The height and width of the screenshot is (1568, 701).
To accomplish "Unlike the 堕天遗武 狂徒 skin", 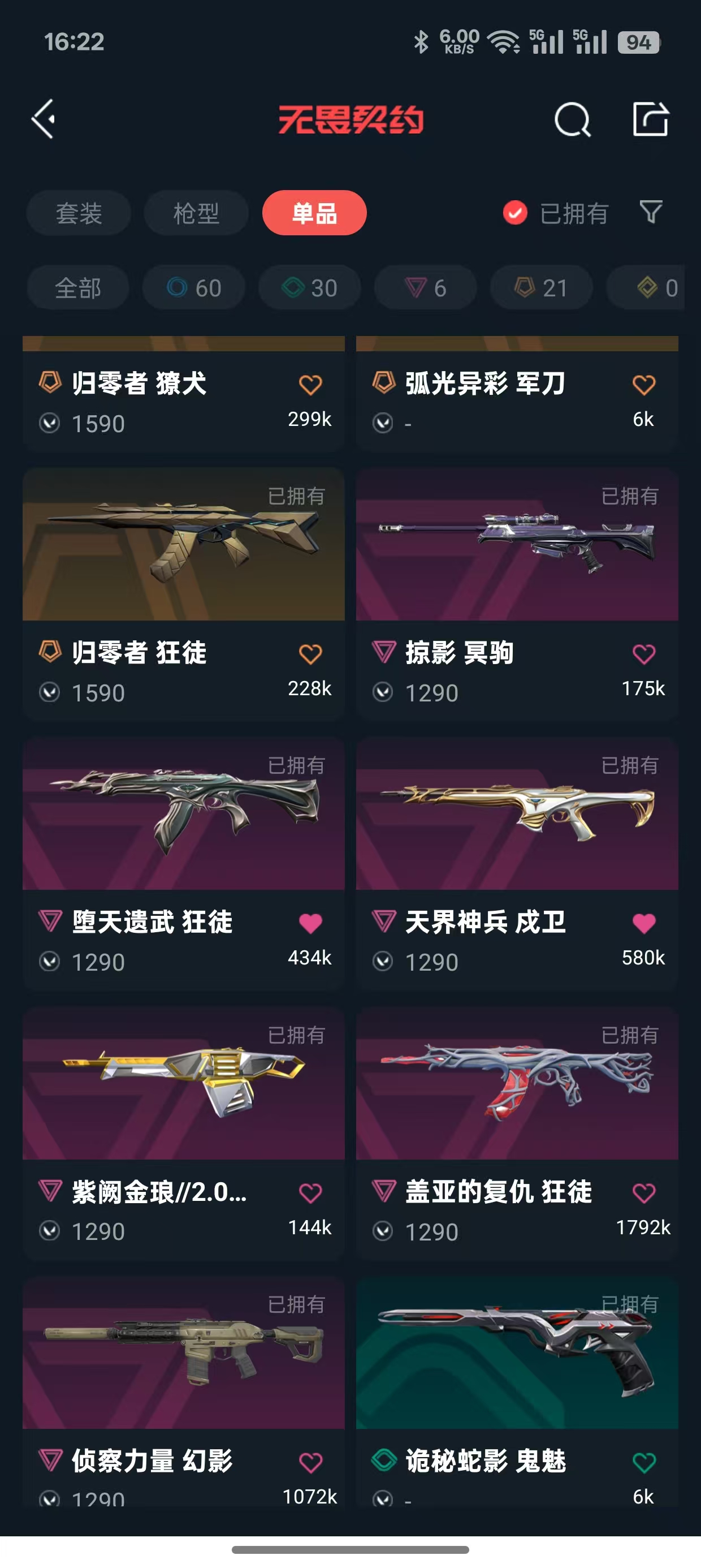I will [x=310, y=923].
